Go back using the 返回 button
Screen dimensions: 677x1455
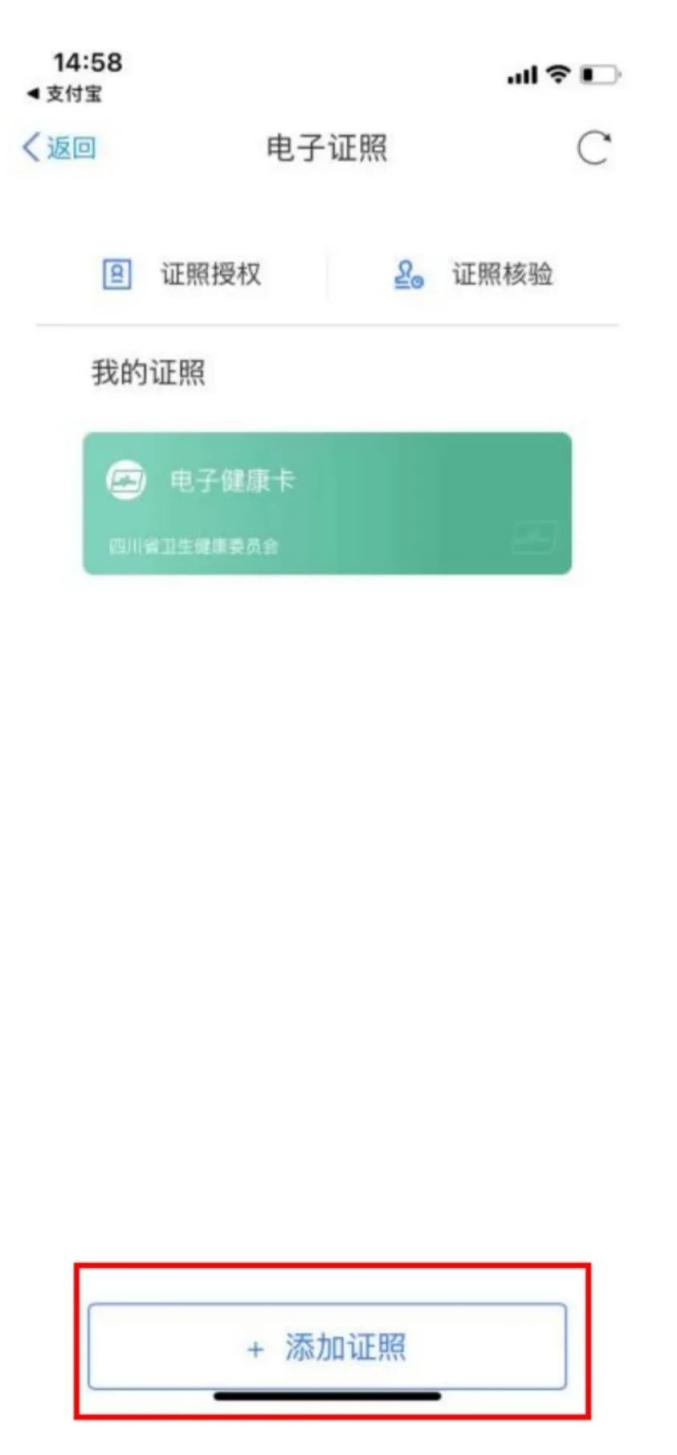click(x=60, y=149)
